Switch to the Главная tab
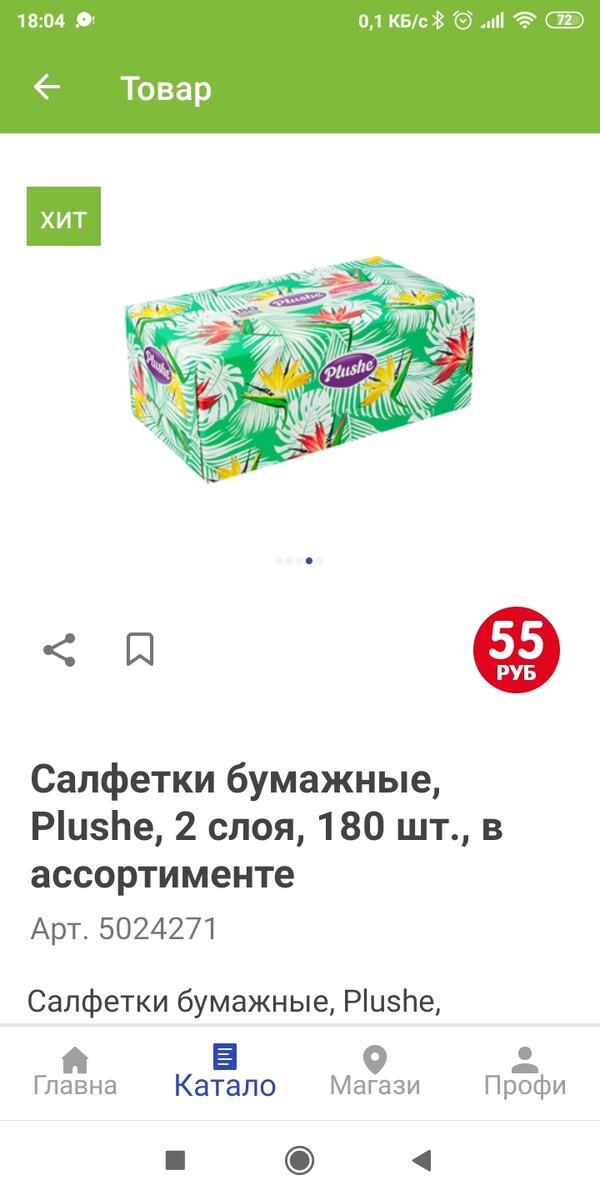This screenshot has width=600, height=1200. click(x=75, y=1072)
